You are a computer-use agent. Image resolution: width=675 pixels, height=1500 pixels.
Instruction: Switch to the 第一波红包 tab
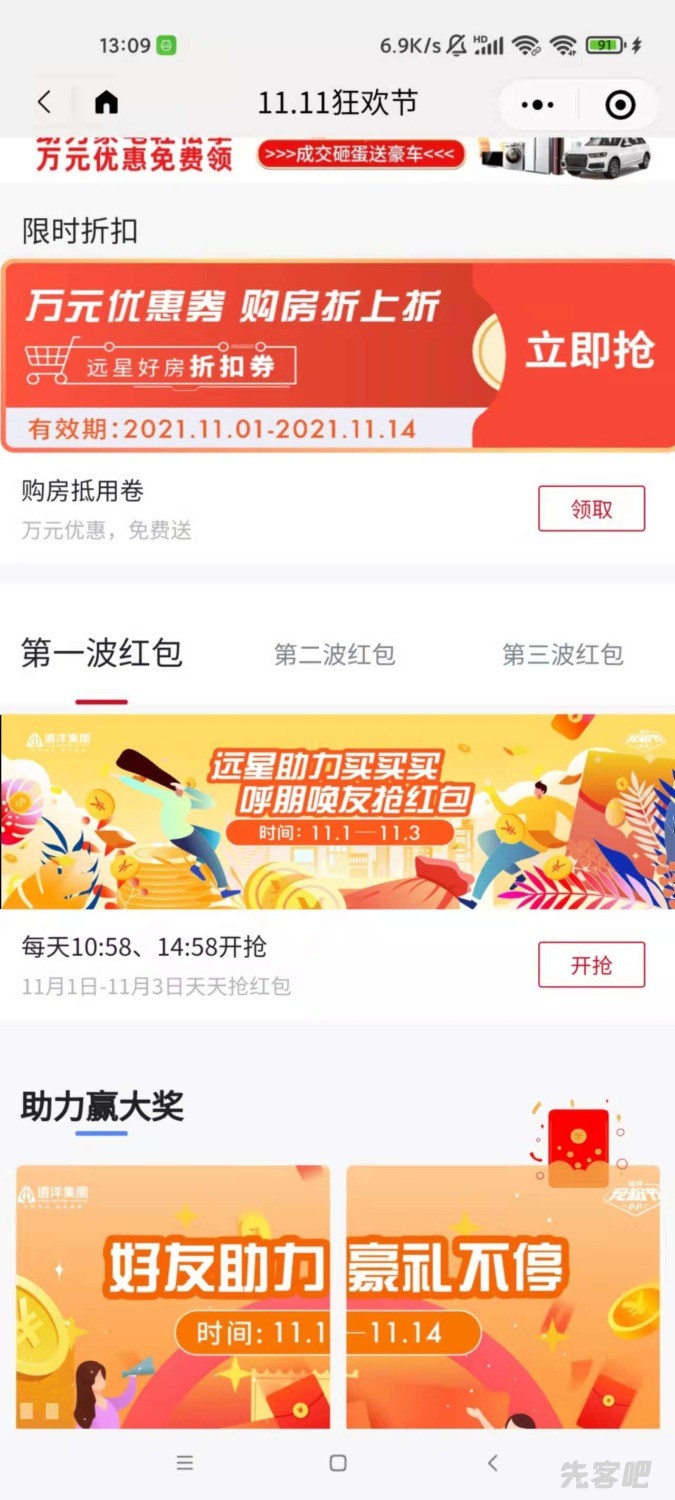102,655
